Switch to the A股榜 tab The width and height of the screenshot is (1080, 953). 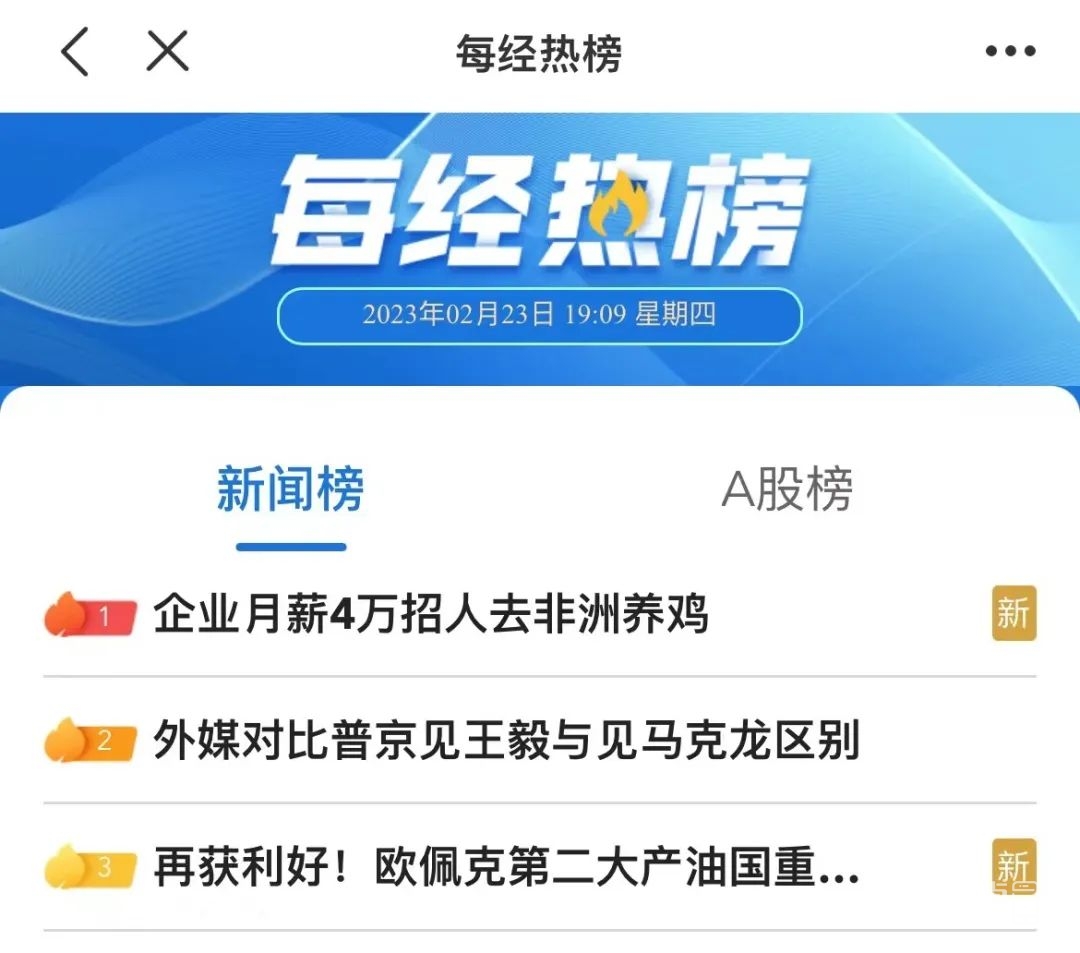(787, 491)
